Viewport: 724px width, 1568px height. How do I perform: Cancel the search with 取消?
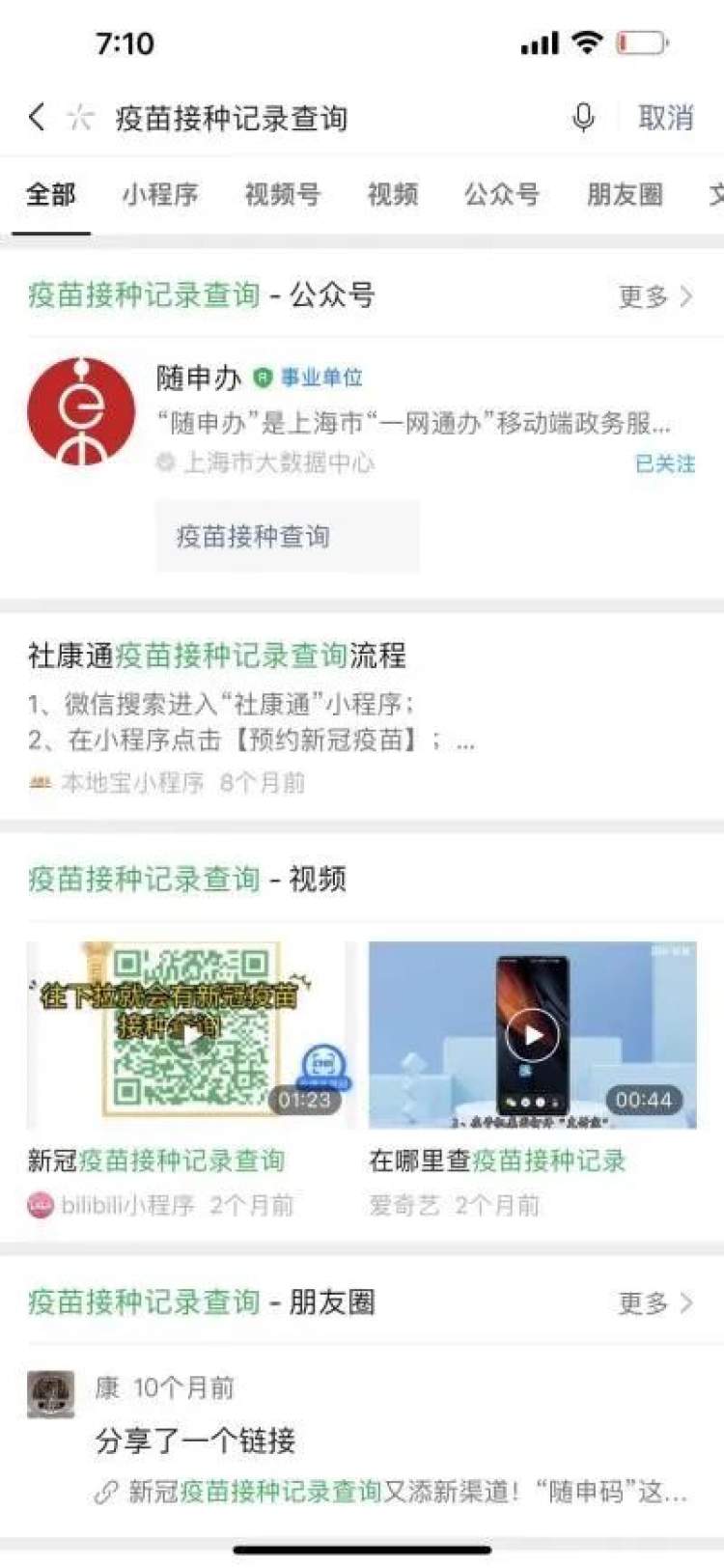pyautogui.click(x=665, y=118)
